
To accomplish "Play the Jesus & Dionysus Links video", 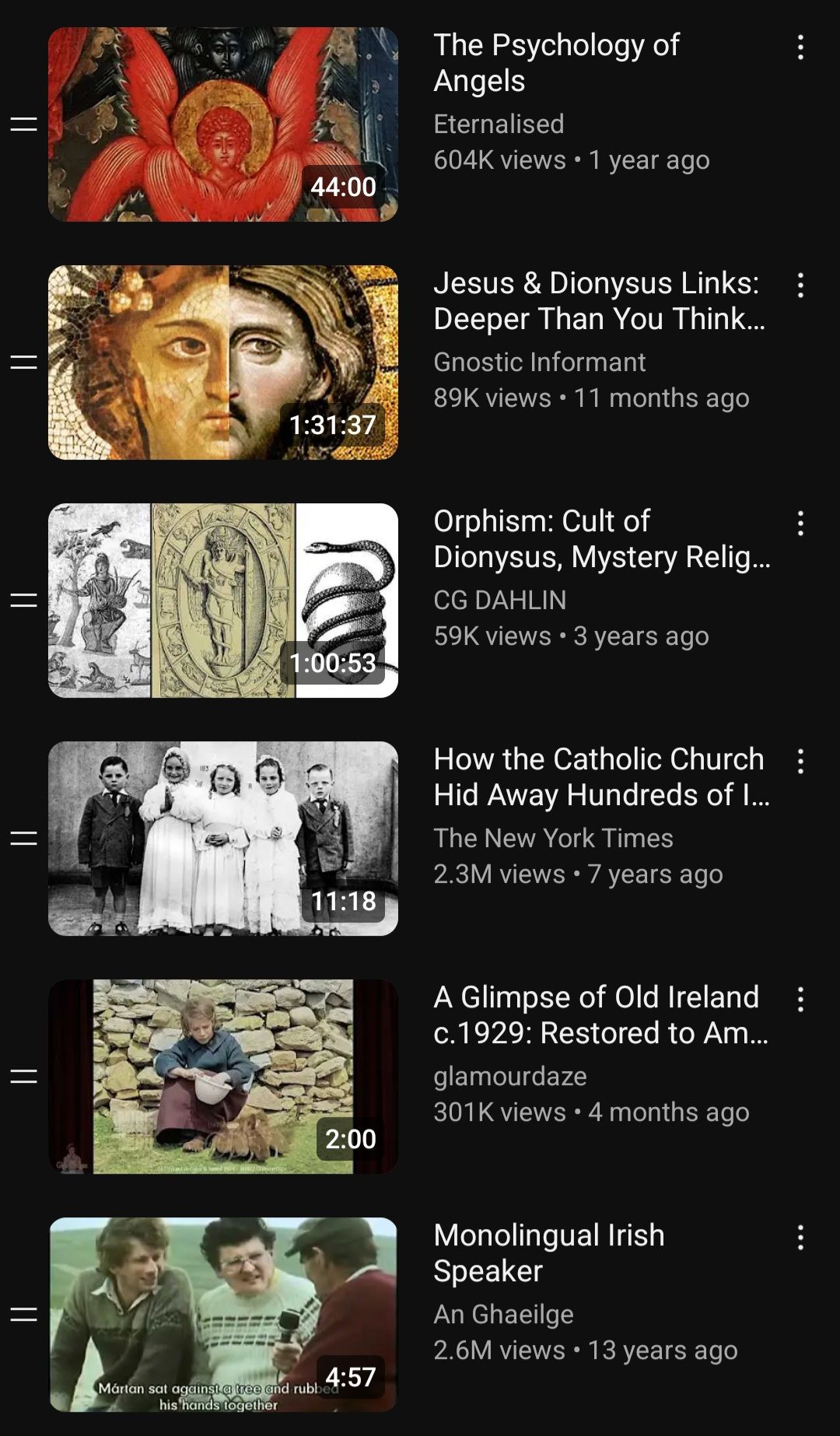I will (223, 363).
